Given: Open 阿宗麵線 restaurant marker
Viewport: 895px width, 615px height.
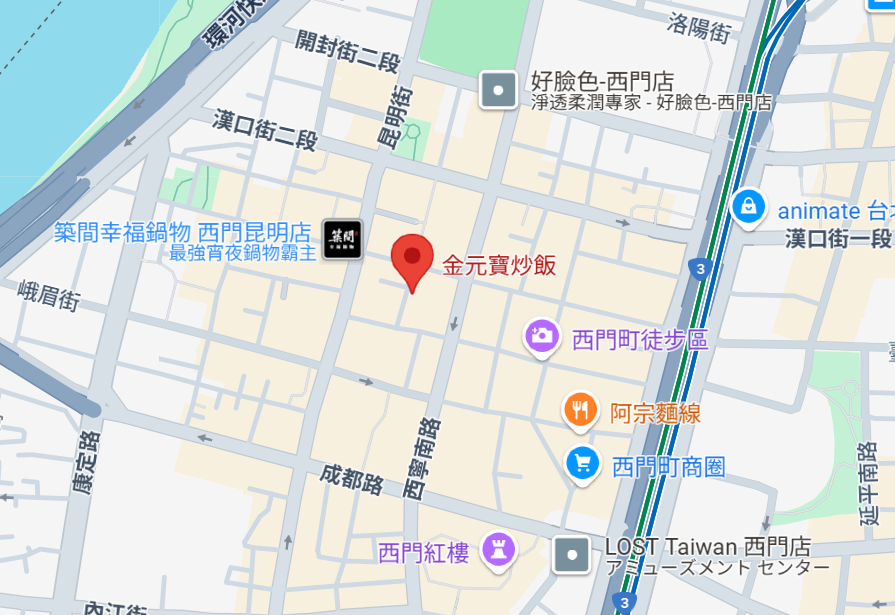Looking at the screenshot, I should click(x=580, y=409).
